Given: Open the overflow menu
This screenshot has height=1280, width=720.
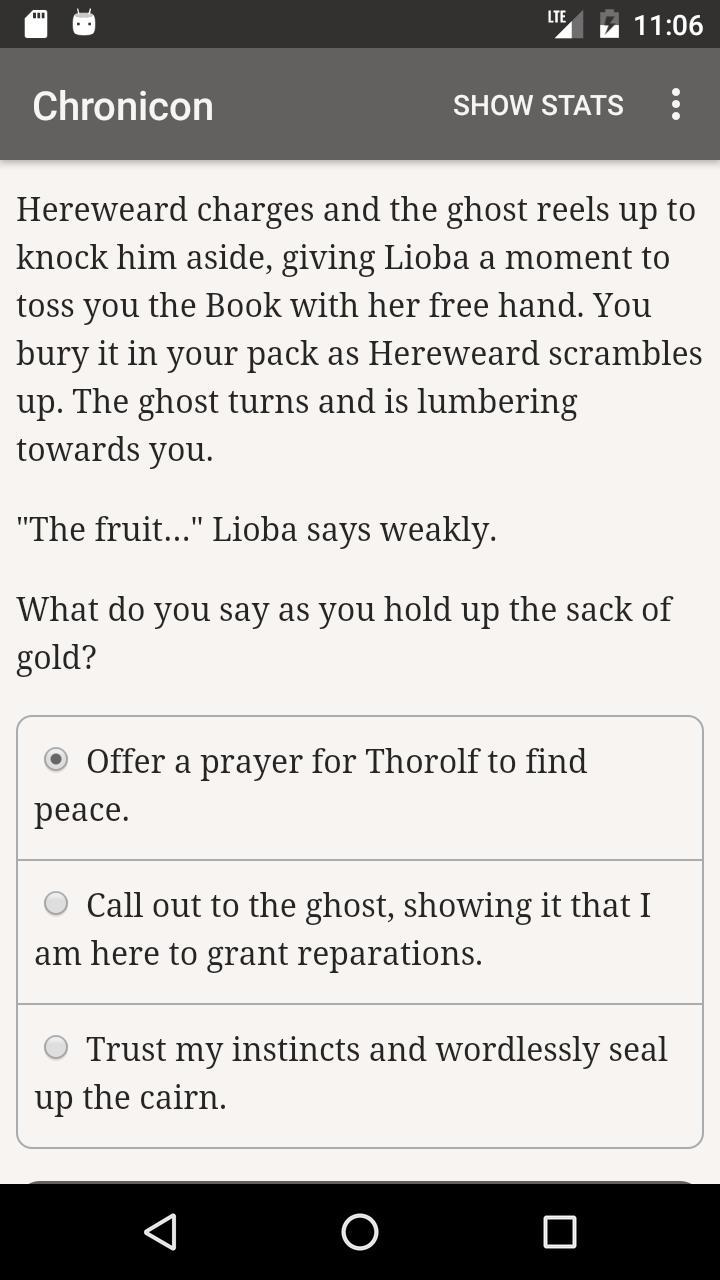Looking at the screenshot, I should click(676, 105).
